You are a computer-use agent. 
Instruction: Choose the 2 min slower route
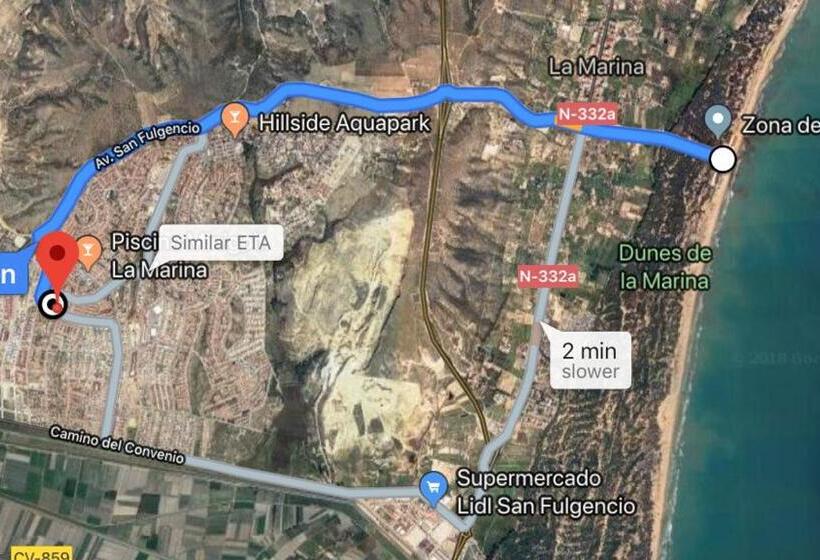coord(595,361)
